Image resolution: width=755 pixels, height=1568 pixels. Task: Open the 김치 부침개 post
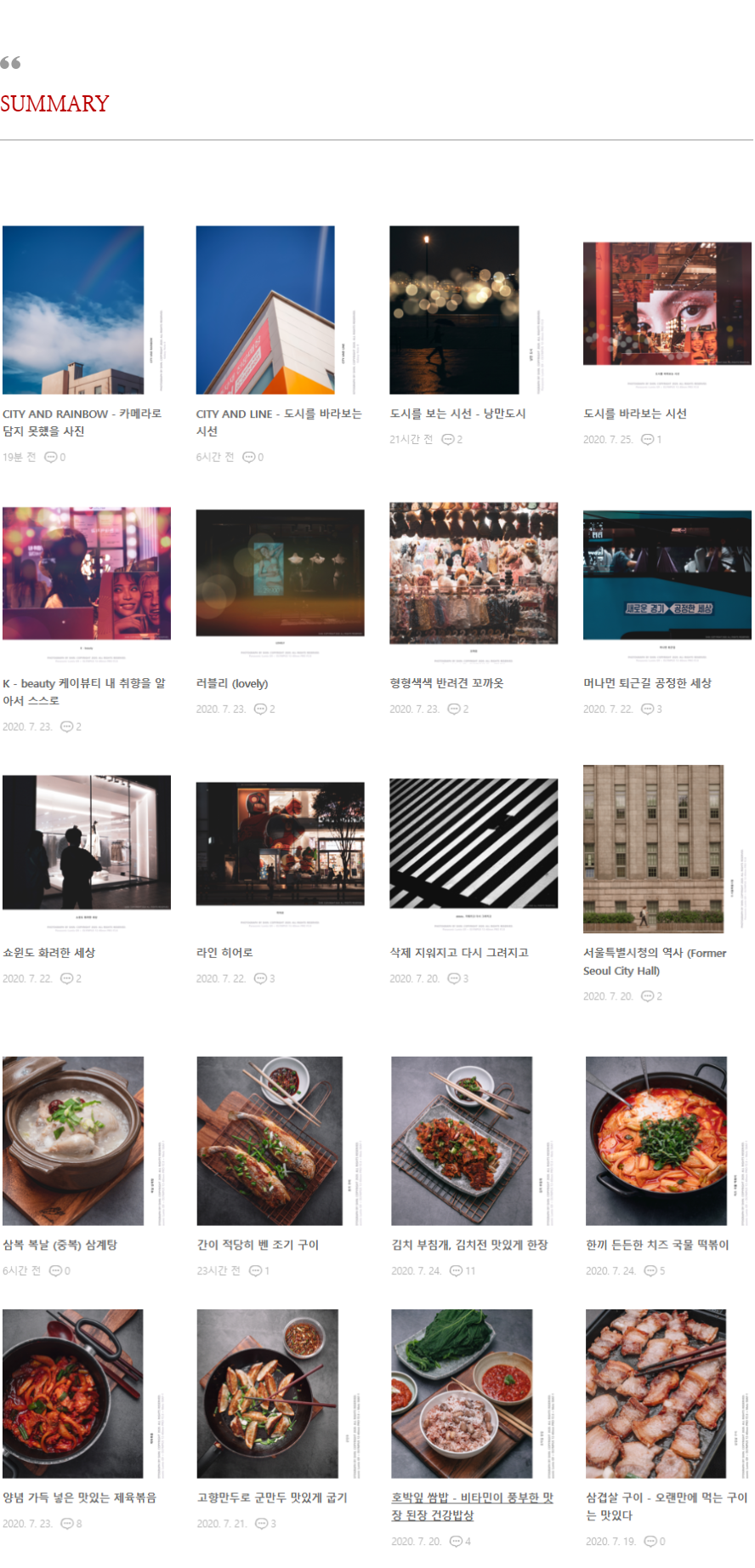point(469,1245)
